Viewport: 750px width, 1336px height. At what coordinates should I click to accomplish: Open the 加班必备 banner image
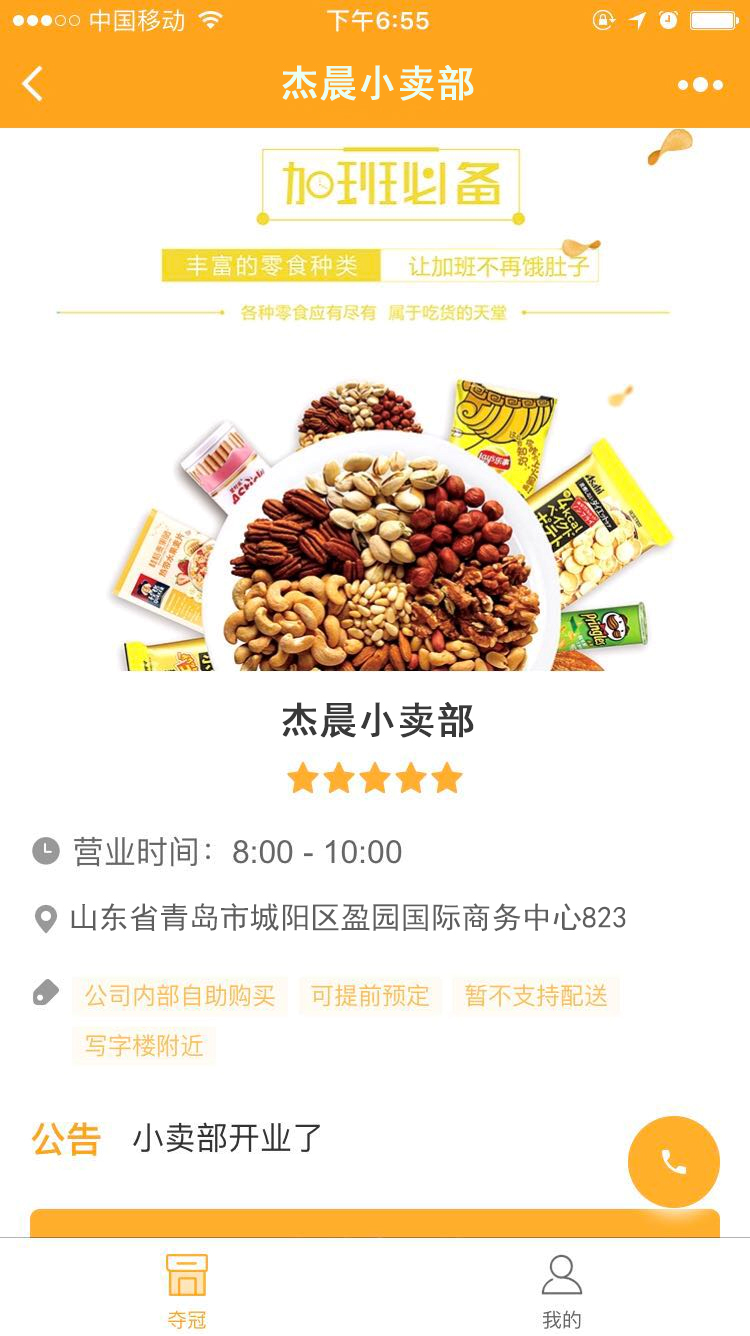[x=375, y=400]
